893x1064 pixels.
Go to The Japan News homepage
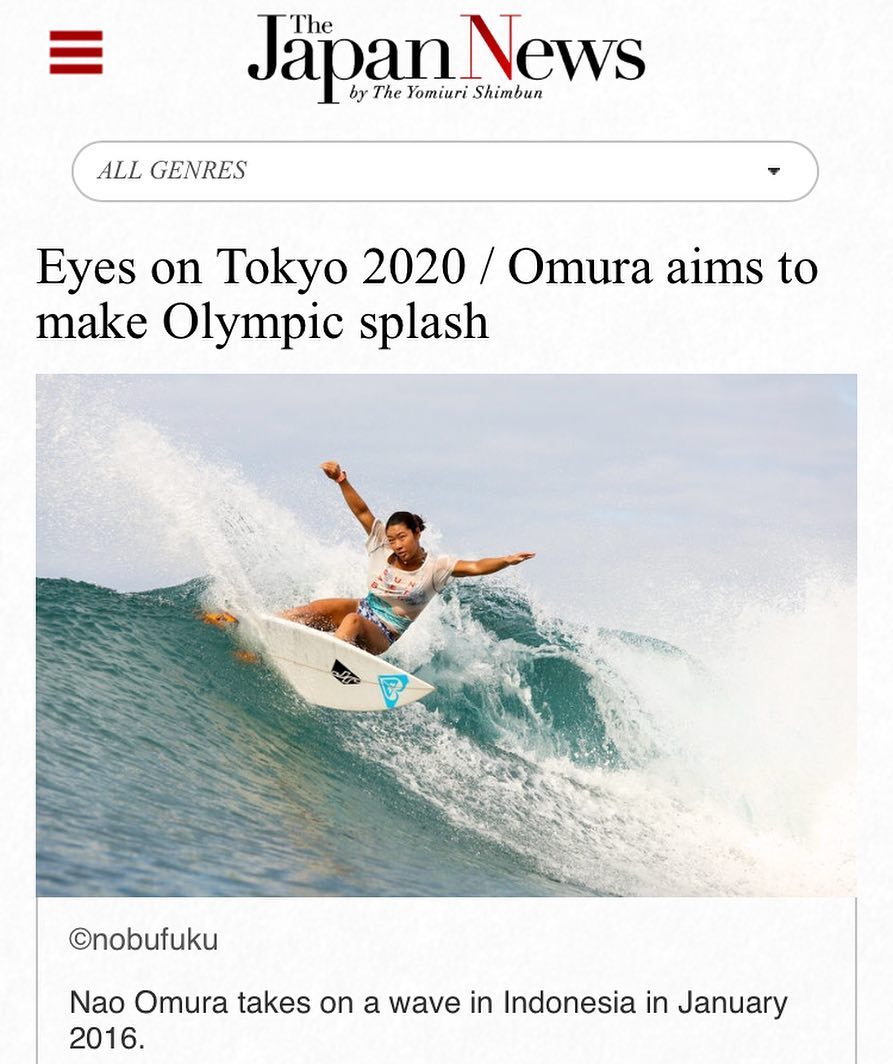[x=446, y=56]
